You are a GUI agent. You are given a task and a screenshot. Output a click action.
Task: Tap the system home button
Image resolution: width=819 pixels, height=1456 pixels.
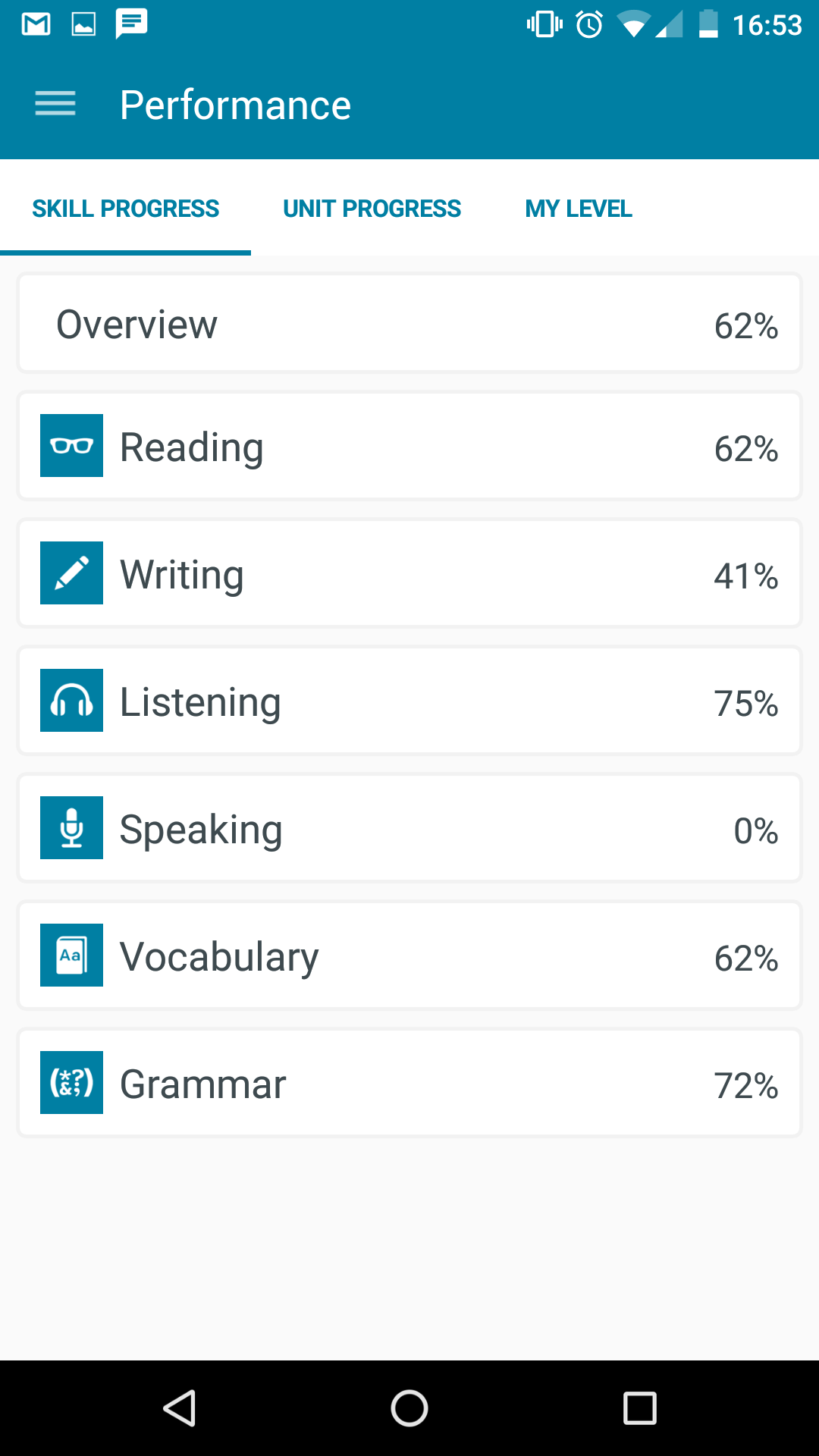click(x=409, y=1408)
